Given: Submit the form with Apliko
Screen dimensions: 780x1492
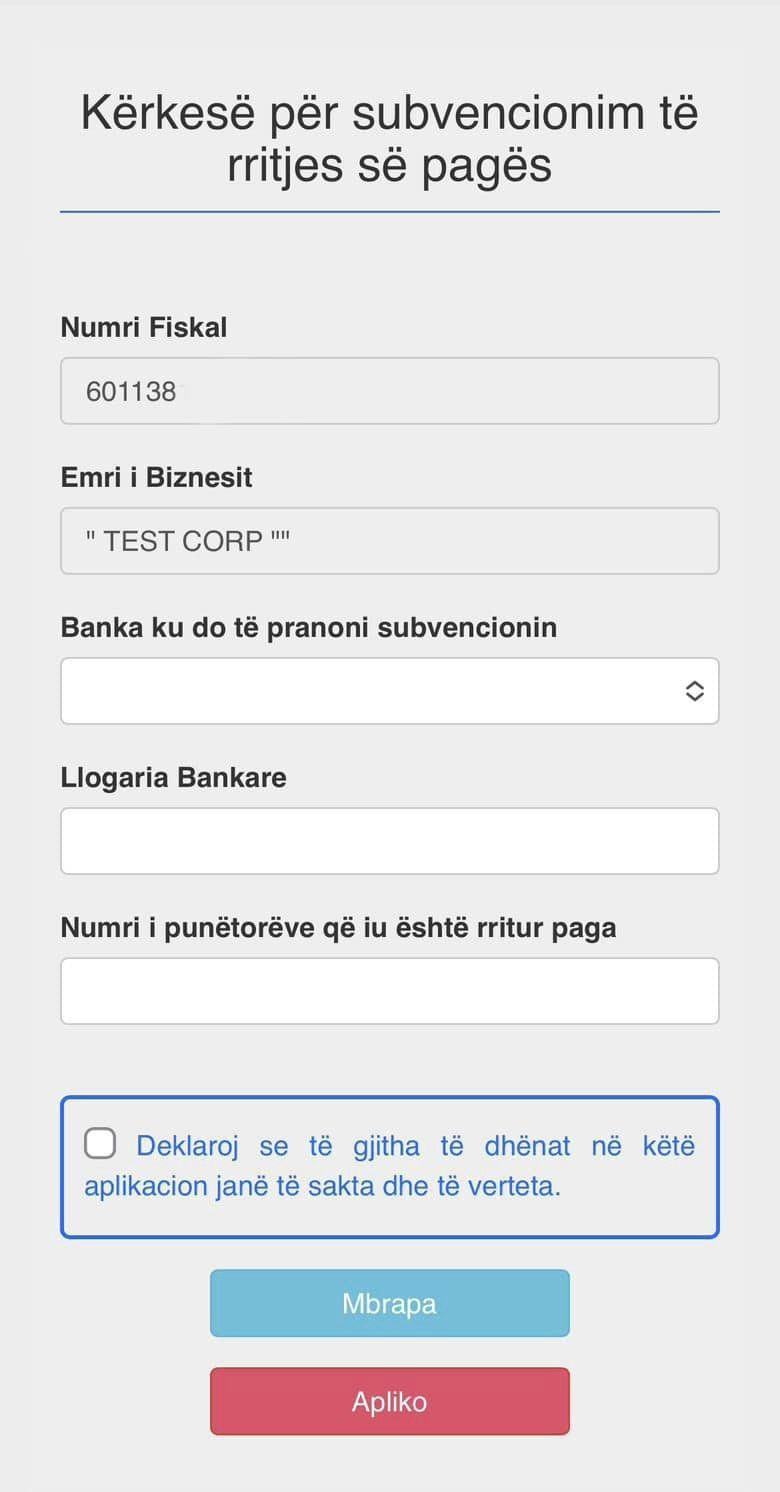Looking at the screenshot, I should point(389,1401).
